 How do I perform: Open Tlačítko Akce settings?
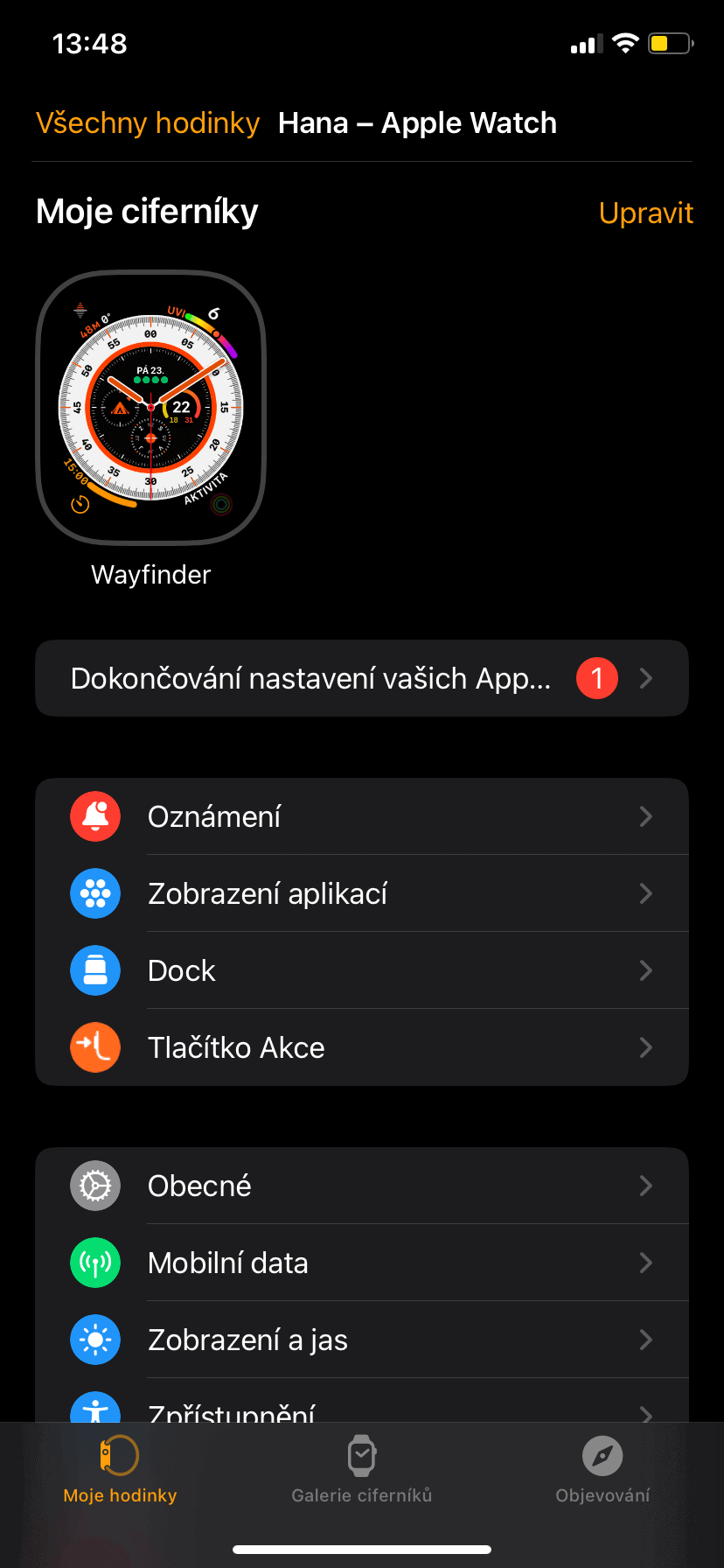(x=362, y=1047)
